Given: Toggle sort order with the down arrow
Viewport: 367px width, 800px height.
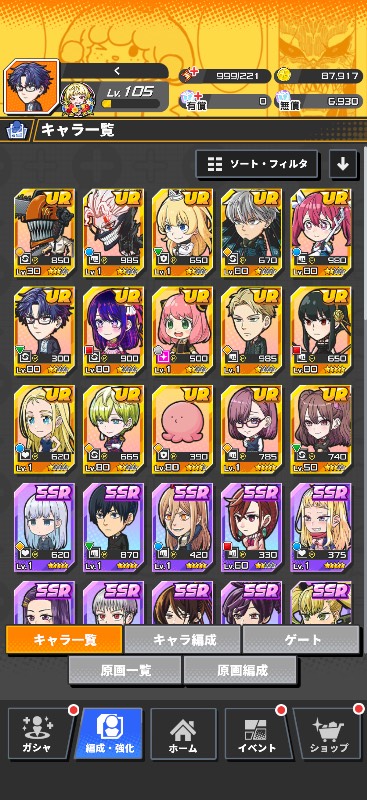Looking at the screenshot, I should click(342, 164).
